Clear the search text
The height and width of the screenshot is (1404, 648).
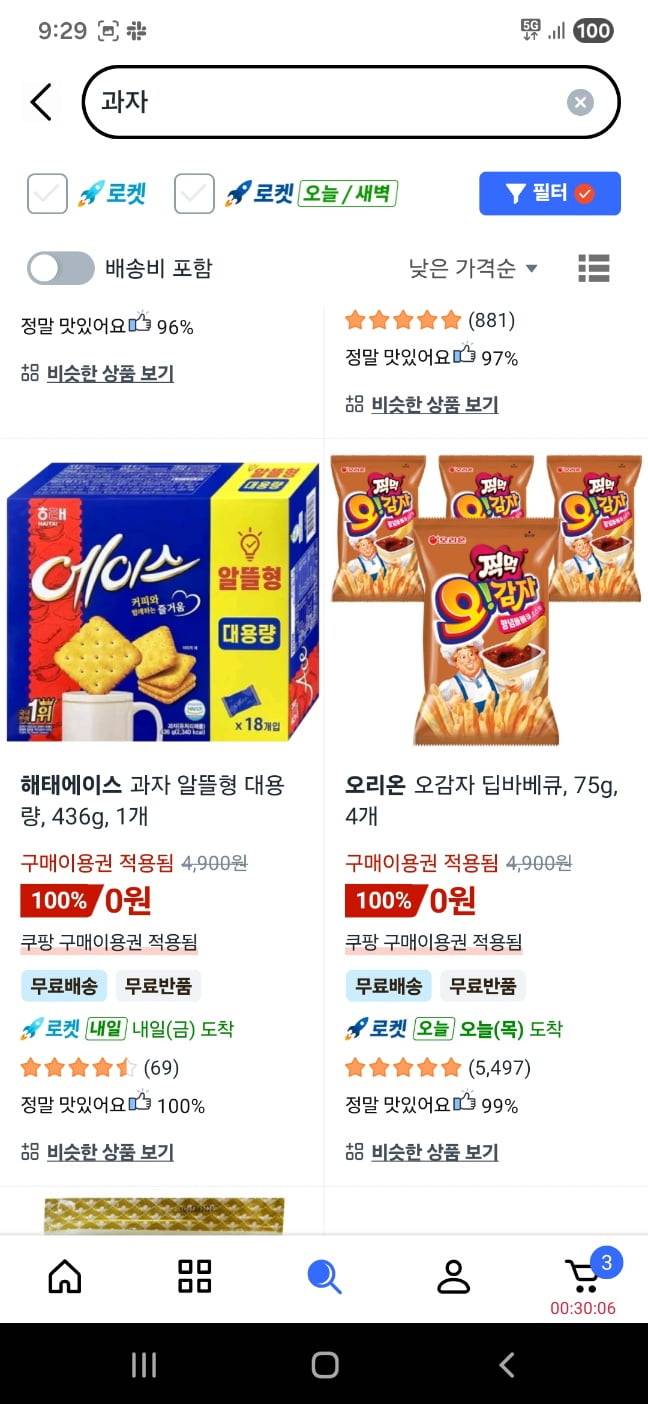pos(580,102)
